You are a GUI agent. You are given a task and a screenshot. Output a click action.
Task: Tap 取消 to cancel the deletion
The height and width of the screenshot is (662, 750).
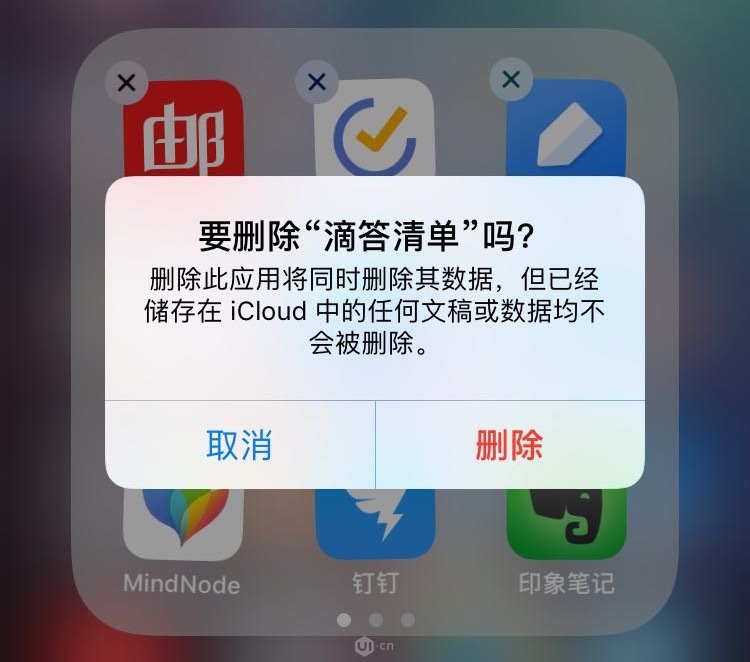(x=239, y=445)
